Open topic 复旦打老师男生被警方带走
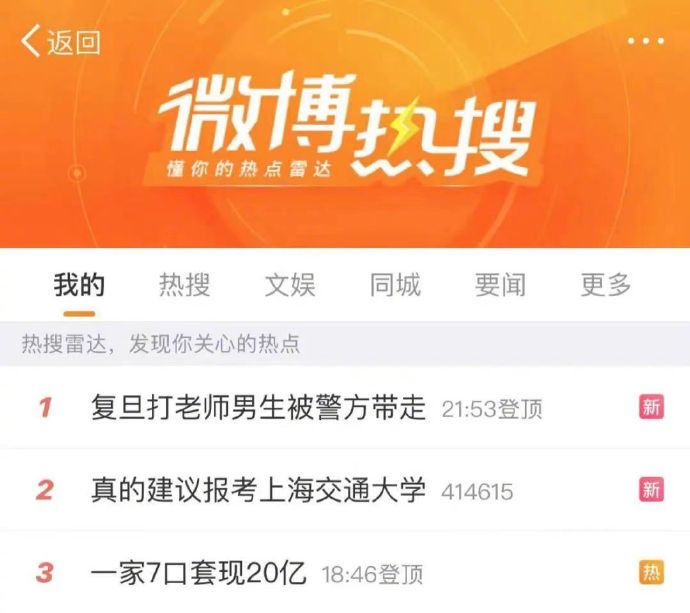The height and width of the screenshot is (613, 690). point(258,408)
